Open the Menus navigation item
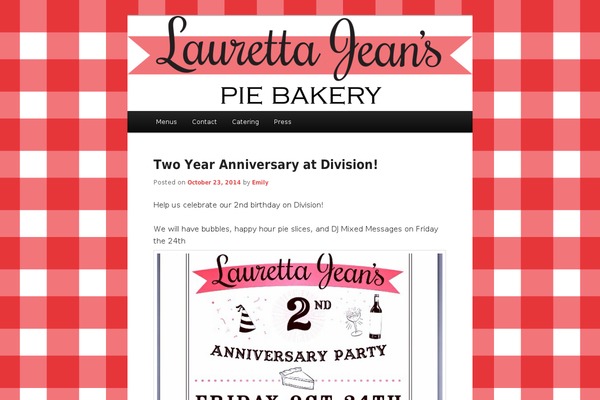Screen dimensions: 600x400 [166, 122]
